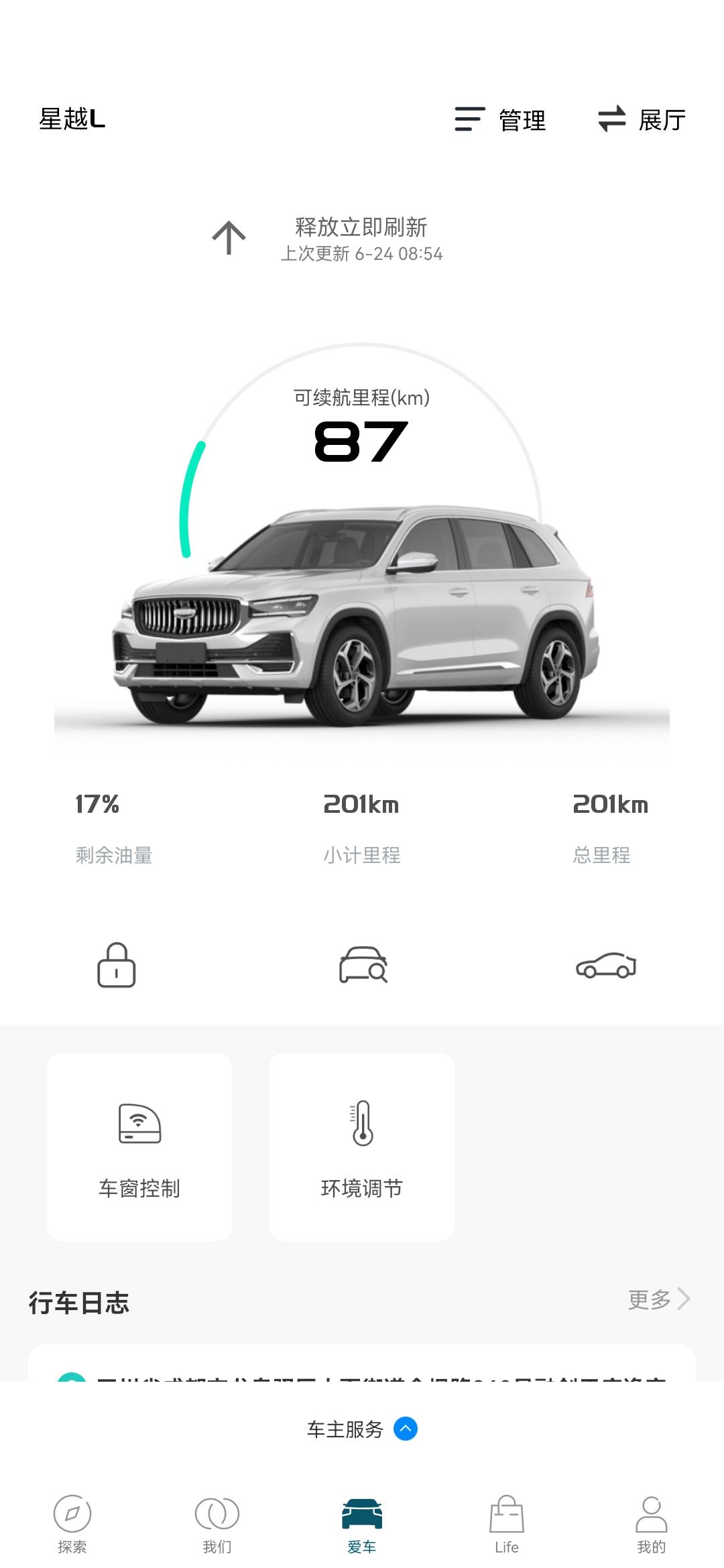Open the 管理 menu

500,120
